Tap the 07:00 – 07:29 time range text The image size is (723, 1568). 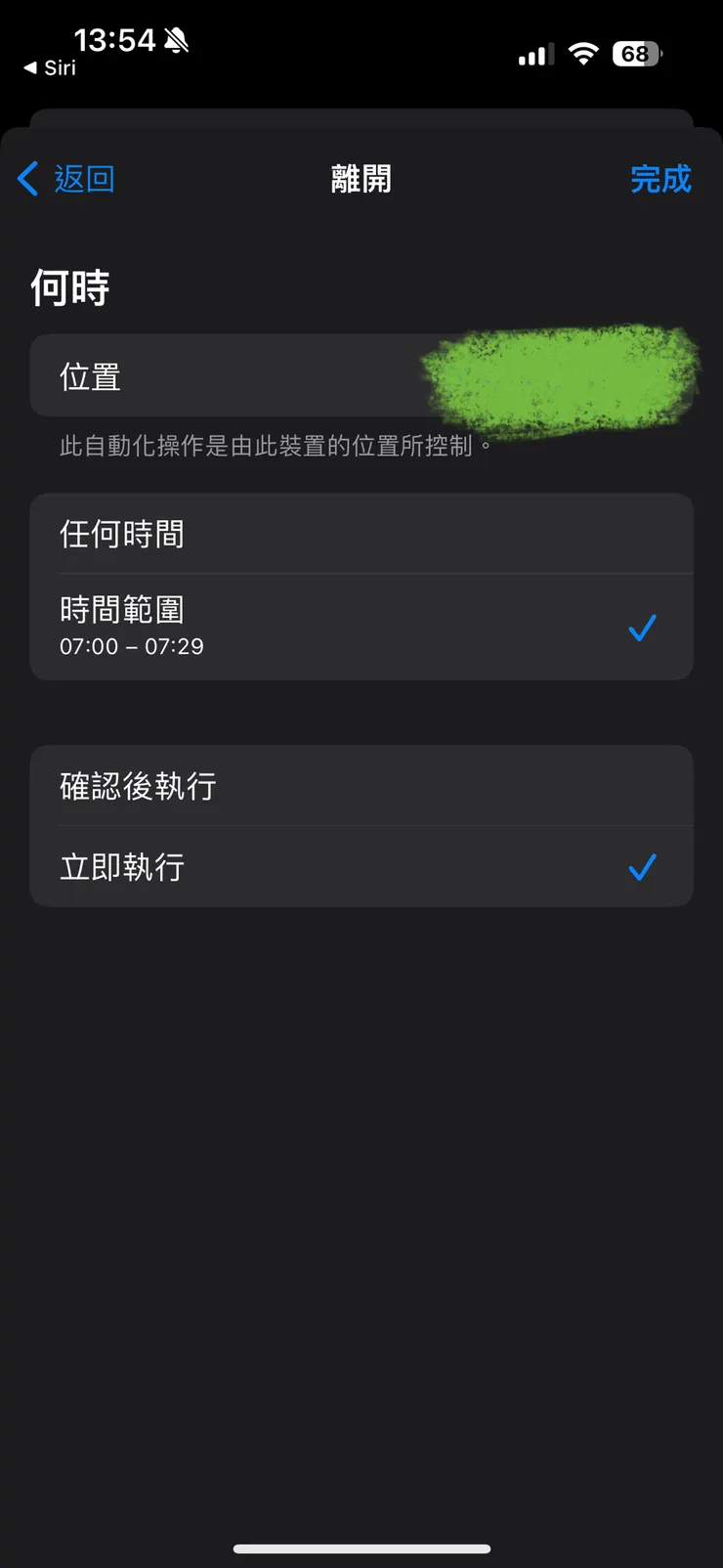[131, 645]
